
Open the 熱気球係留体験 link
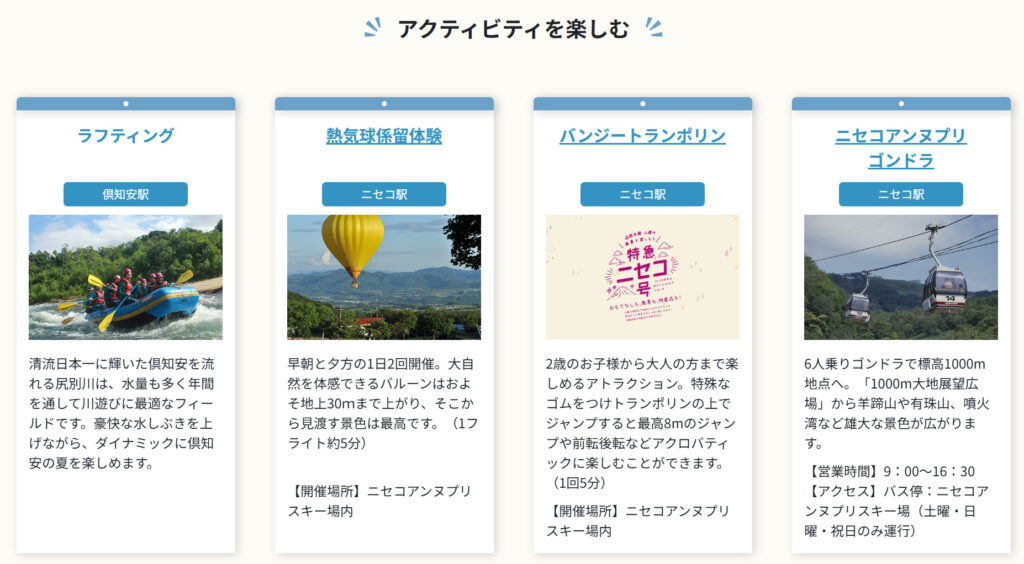click(x=383, y=136)
